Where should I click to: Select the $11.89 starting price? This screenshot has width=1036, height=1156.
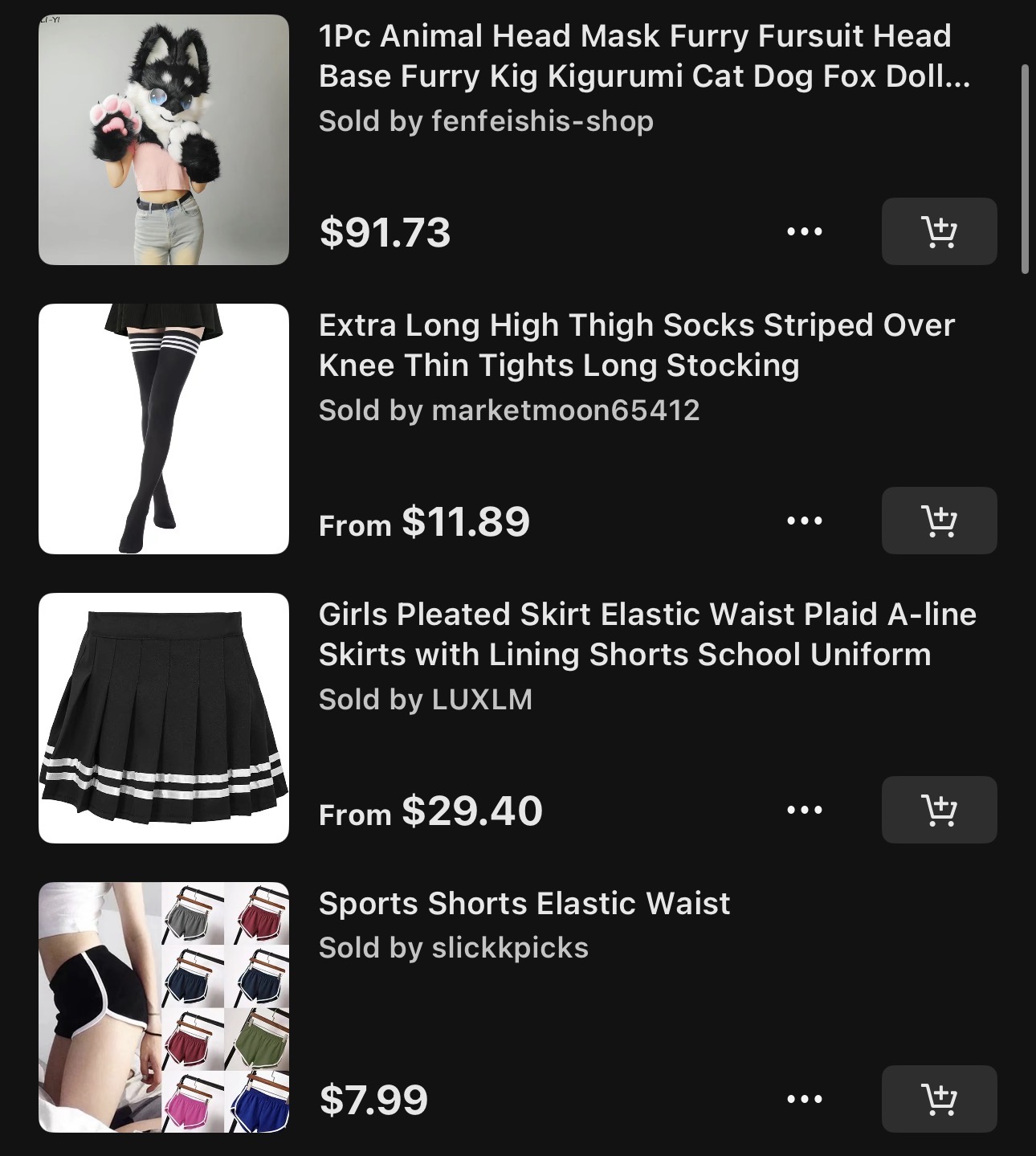[466, 521]
